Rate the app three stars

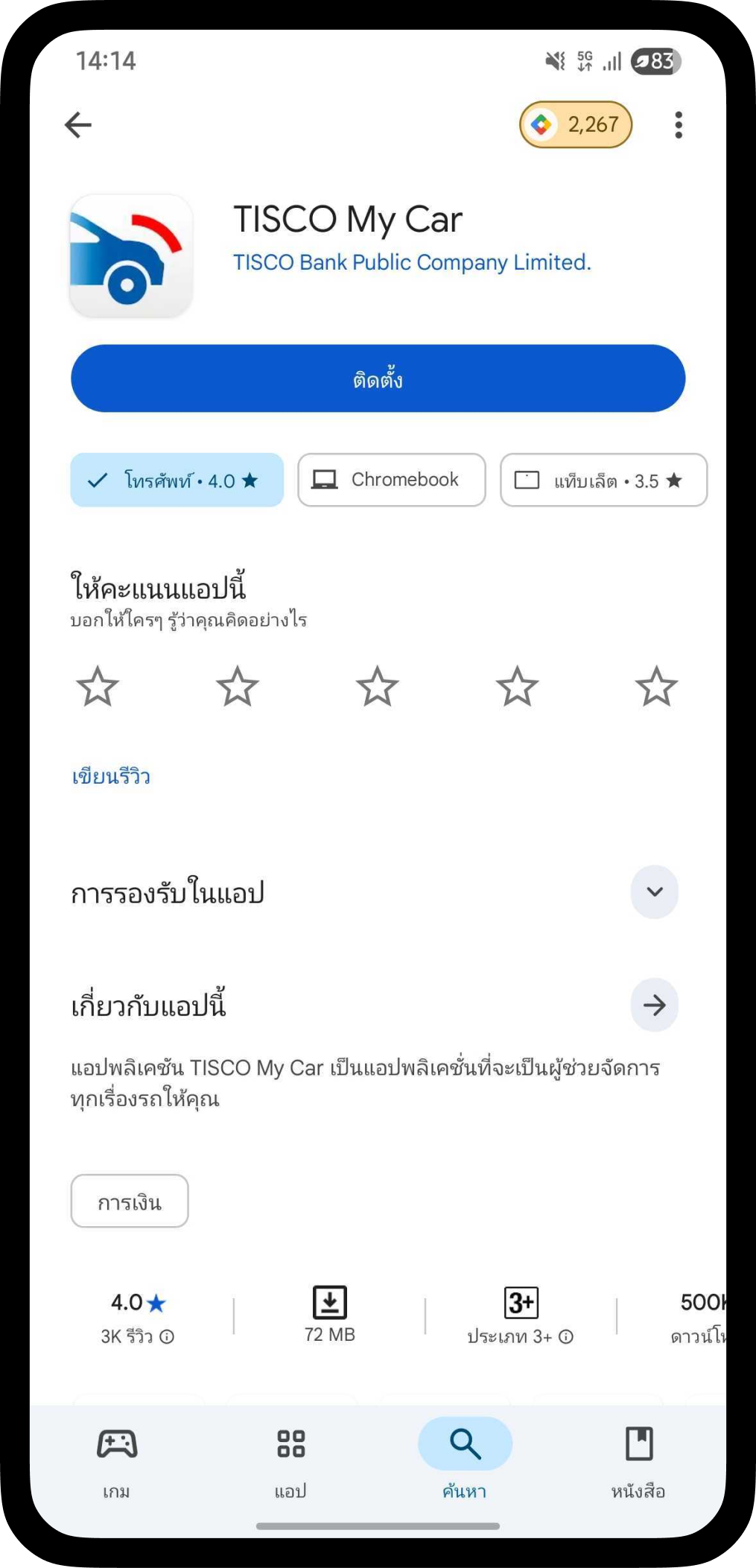(x=377, y=686)
